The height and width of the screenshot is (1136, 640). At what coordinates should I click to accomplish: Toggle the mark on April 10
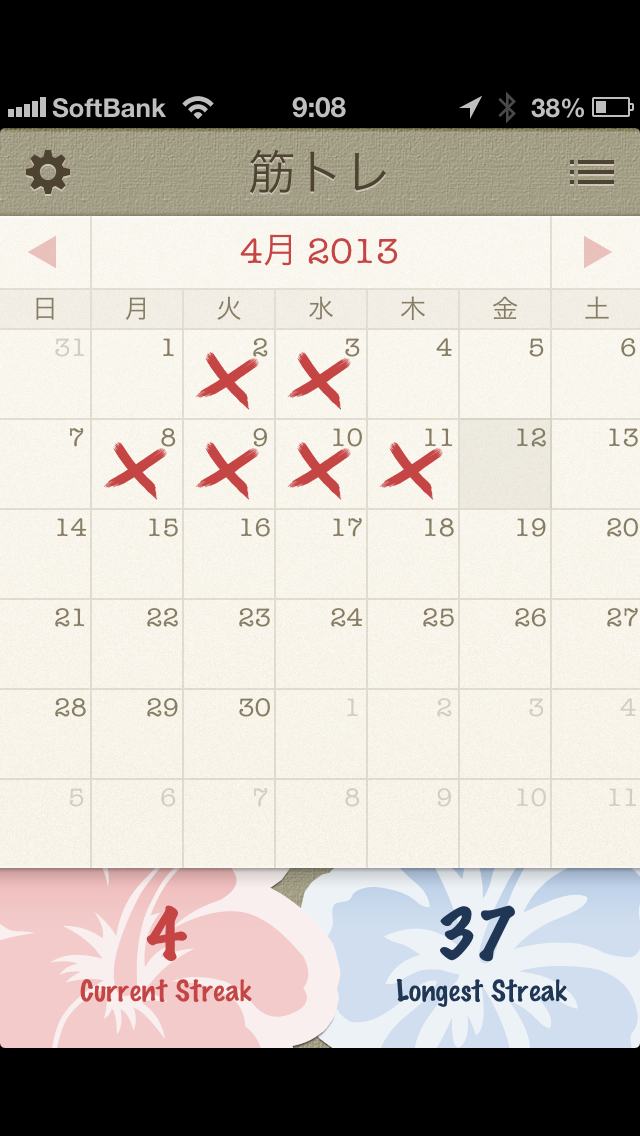(x=321, y=465)
